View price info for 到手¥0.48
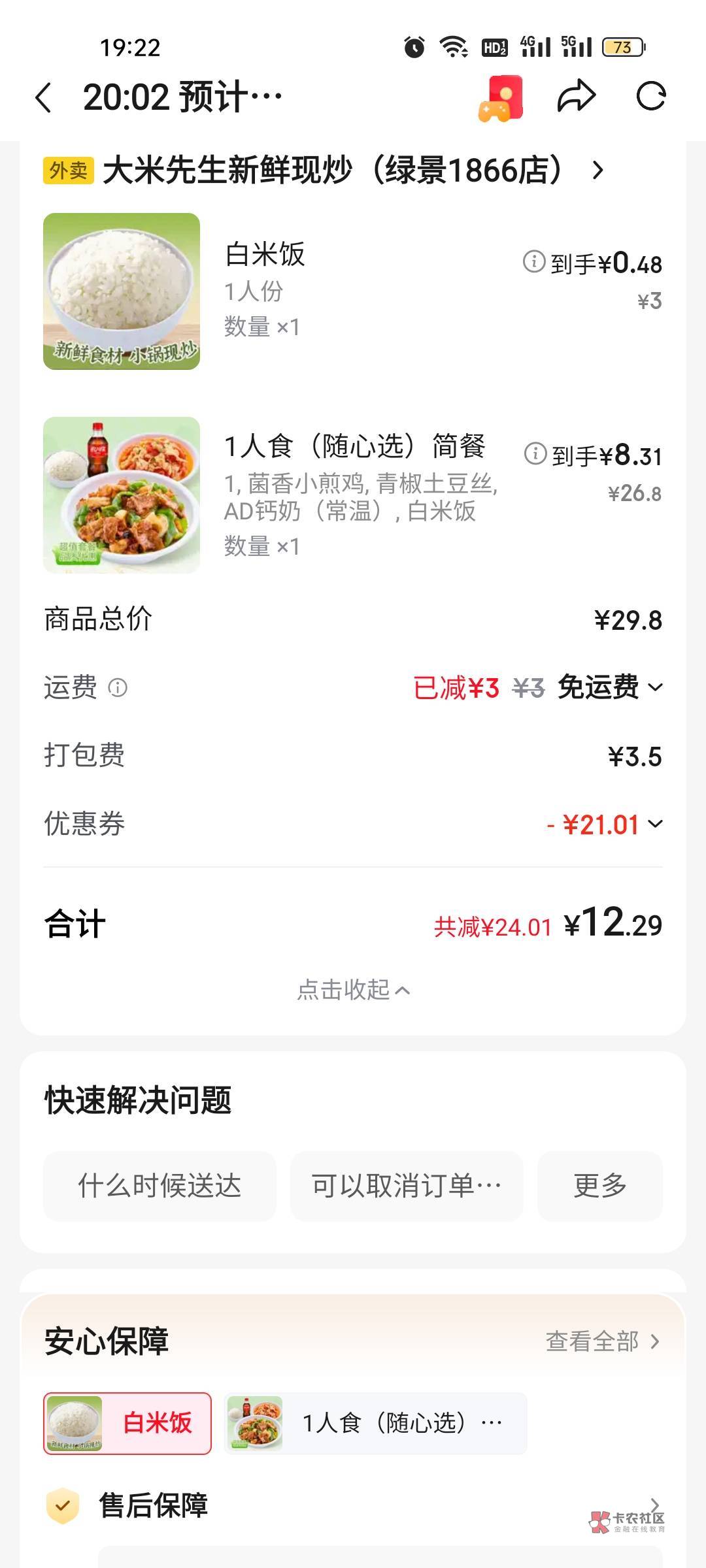The width and height of the screenshot is (706, 1568). (534, 262)
